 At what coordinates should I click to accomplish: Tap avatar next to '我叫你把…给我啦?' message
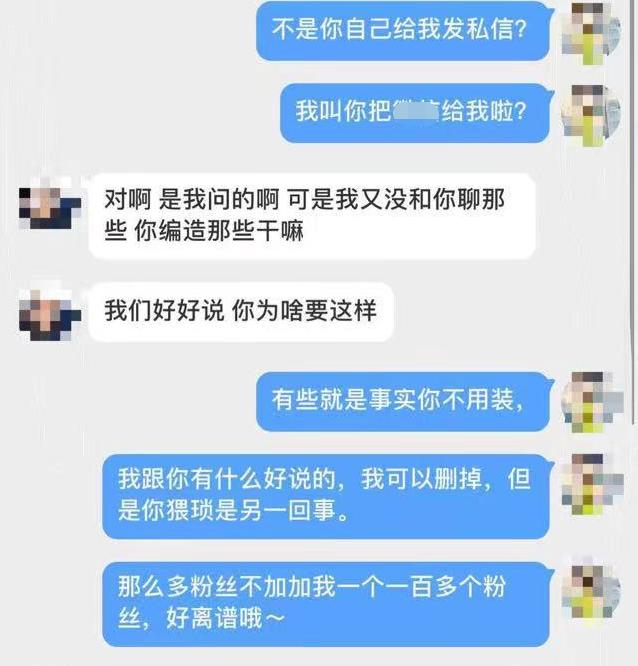click(594, 112)
